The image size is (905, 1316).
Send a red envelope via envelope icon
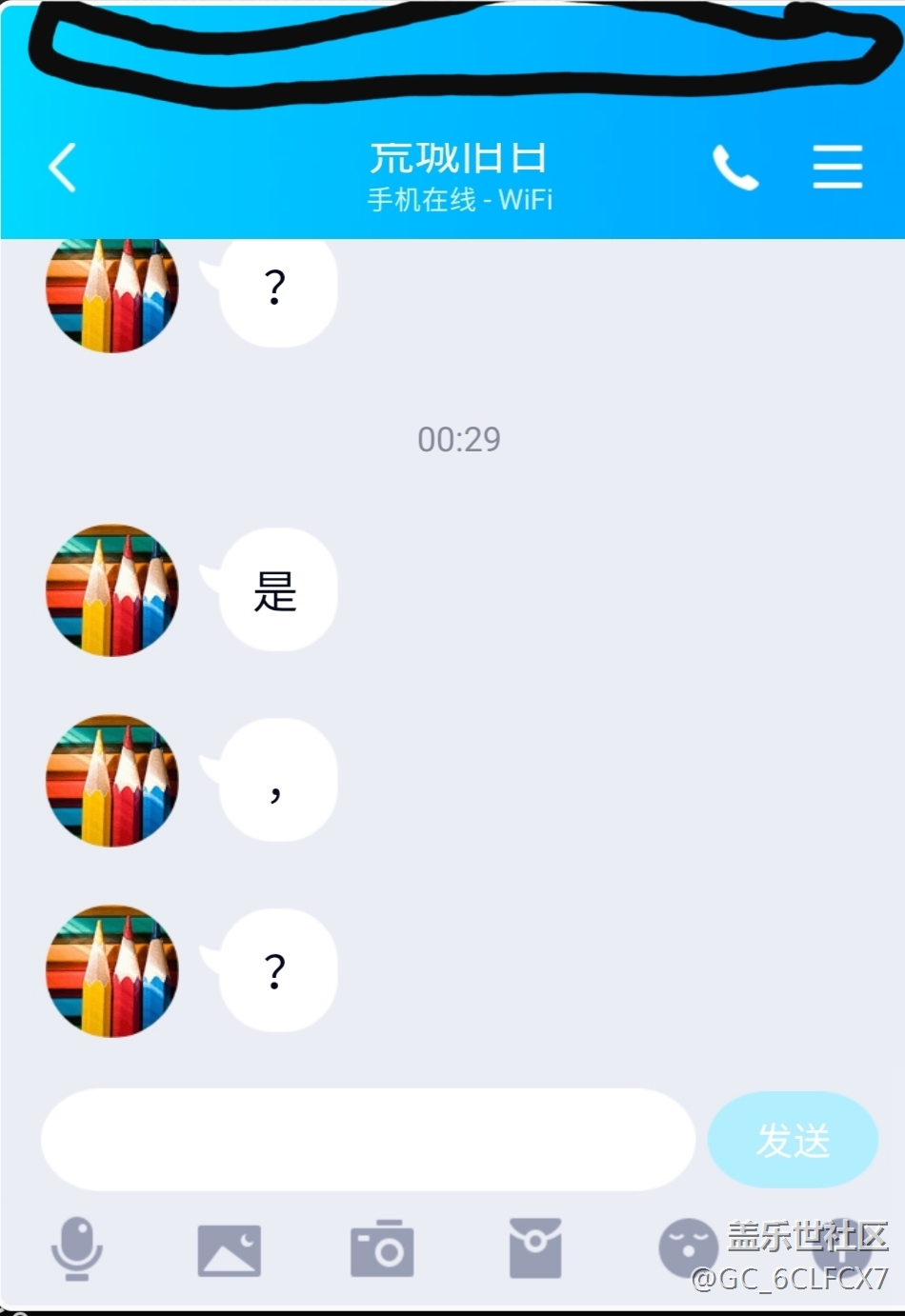(x=535, y=1248)
